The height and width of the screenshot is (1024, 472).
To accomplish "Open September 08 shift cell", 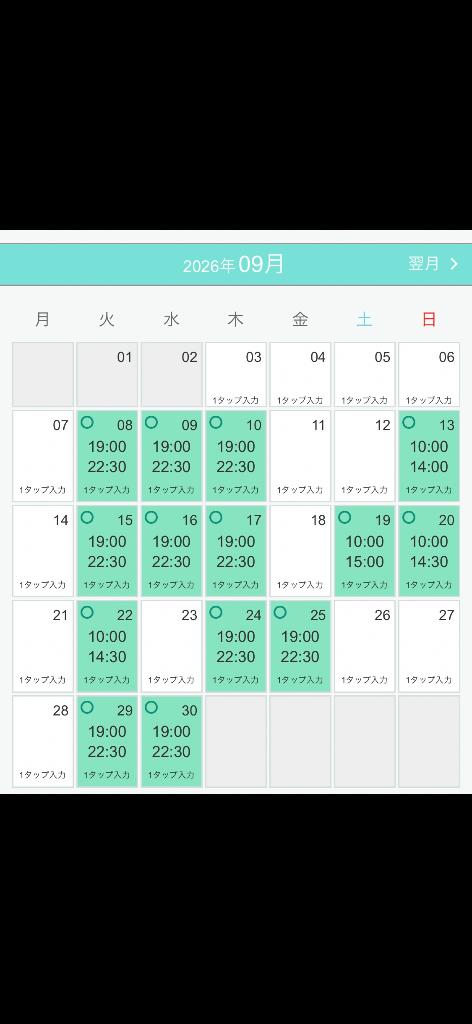I will [107, 456].
